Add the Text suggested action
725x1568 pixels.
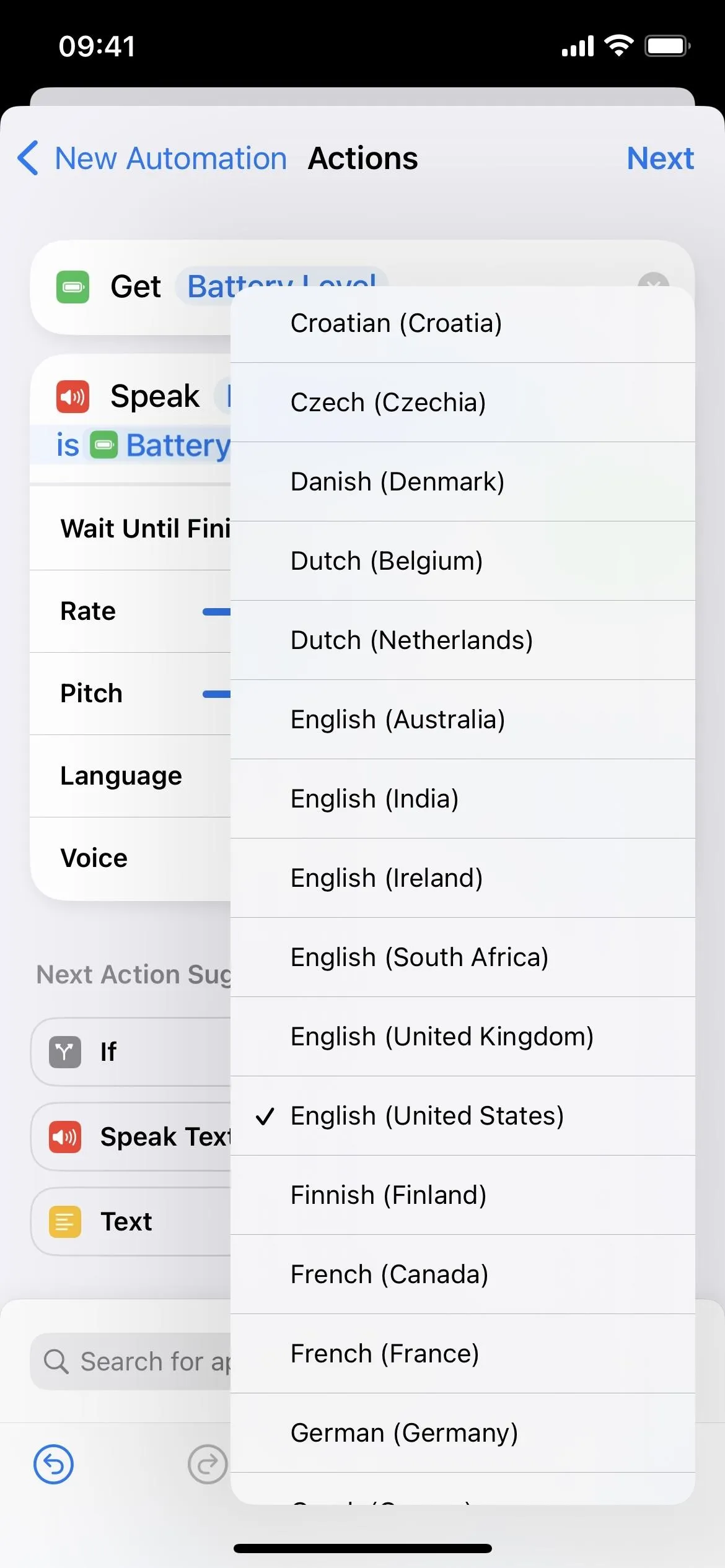pyautogui.click(x=130, y=1221)
